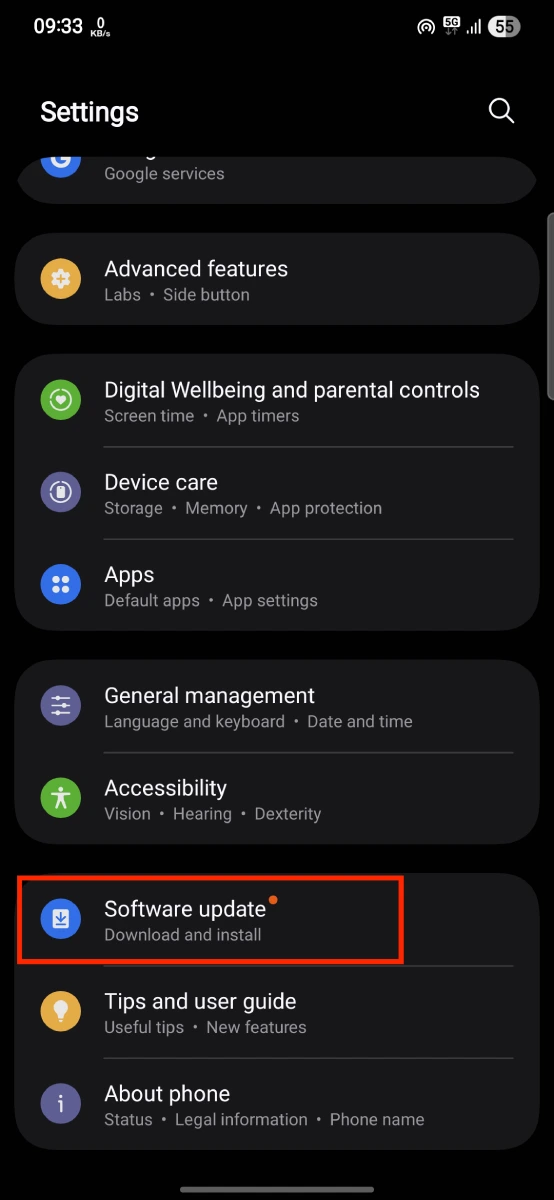
Task: Open General management
Action: click(x=277, y=706)
